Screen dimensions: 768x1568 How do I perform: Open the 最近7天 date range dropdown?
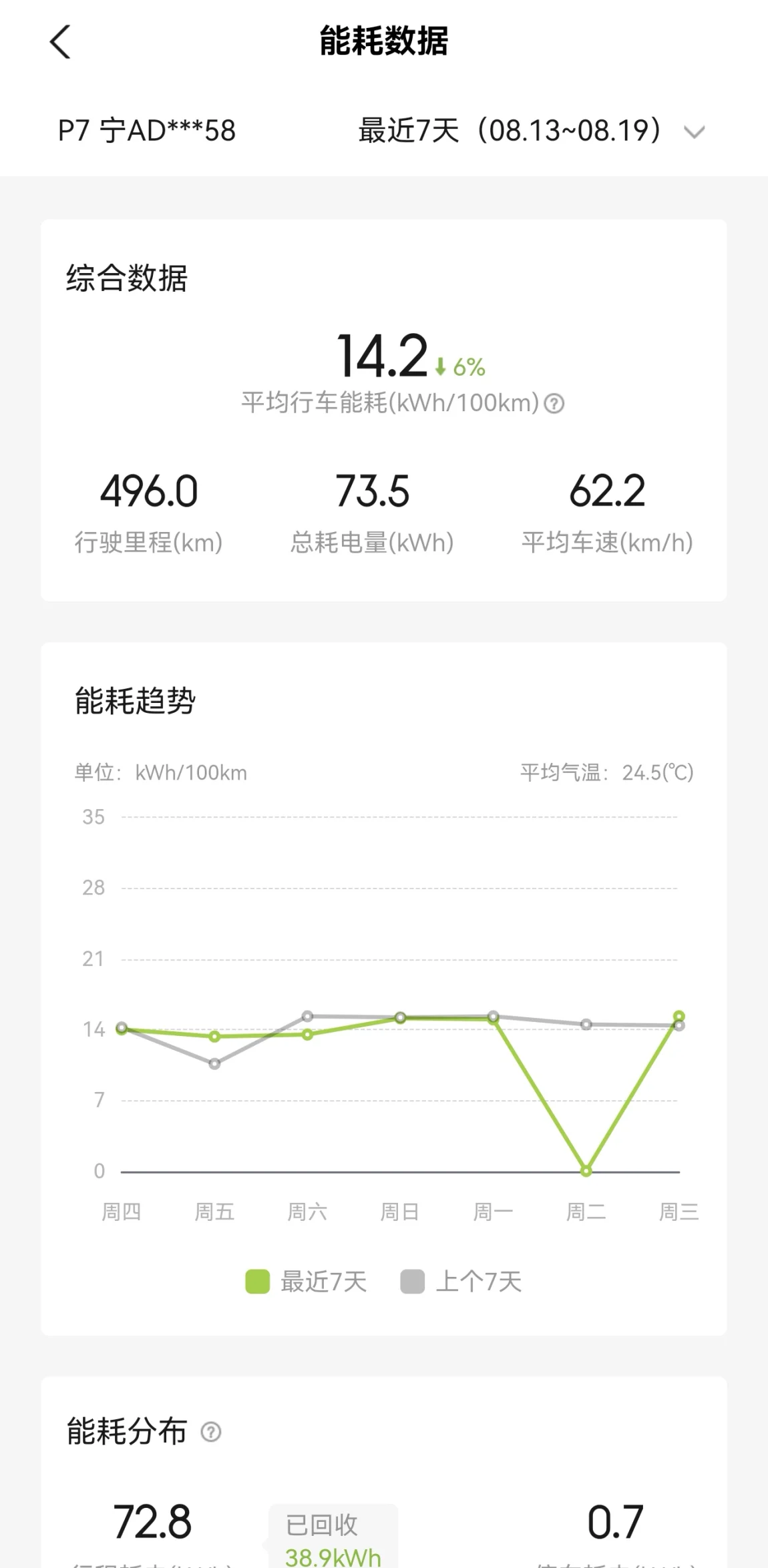pos(532,131)
